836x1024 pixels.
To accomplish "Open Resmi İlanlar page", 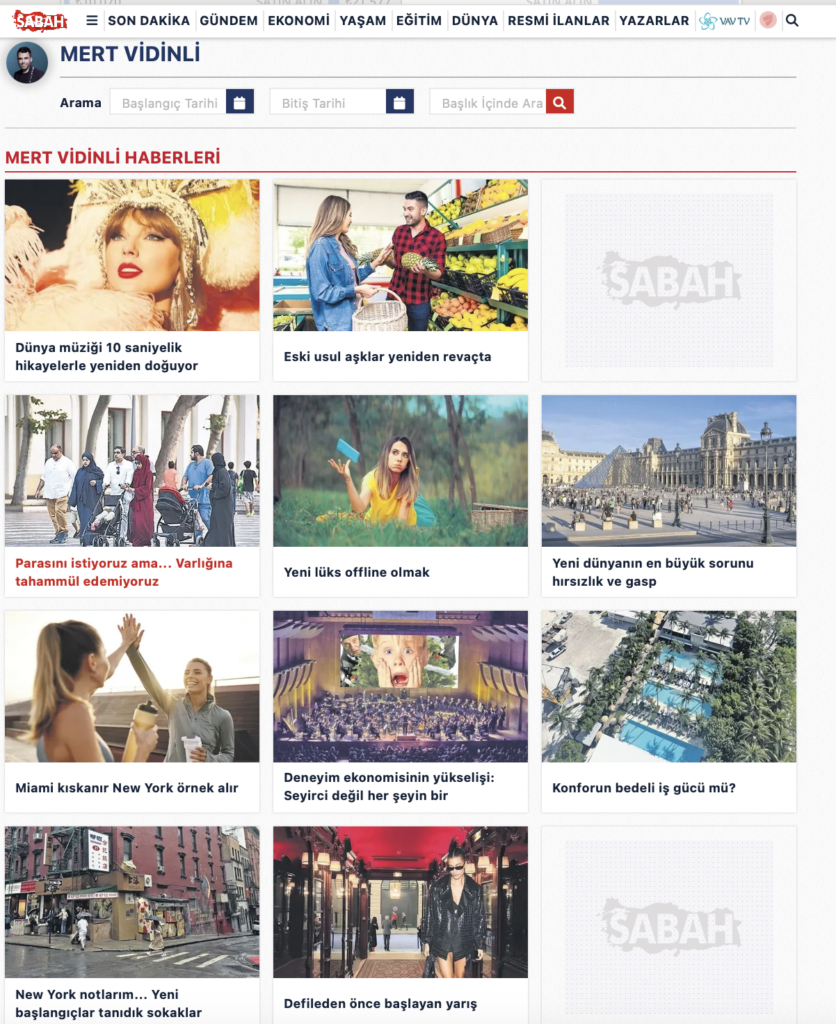I will click(558, 20).
